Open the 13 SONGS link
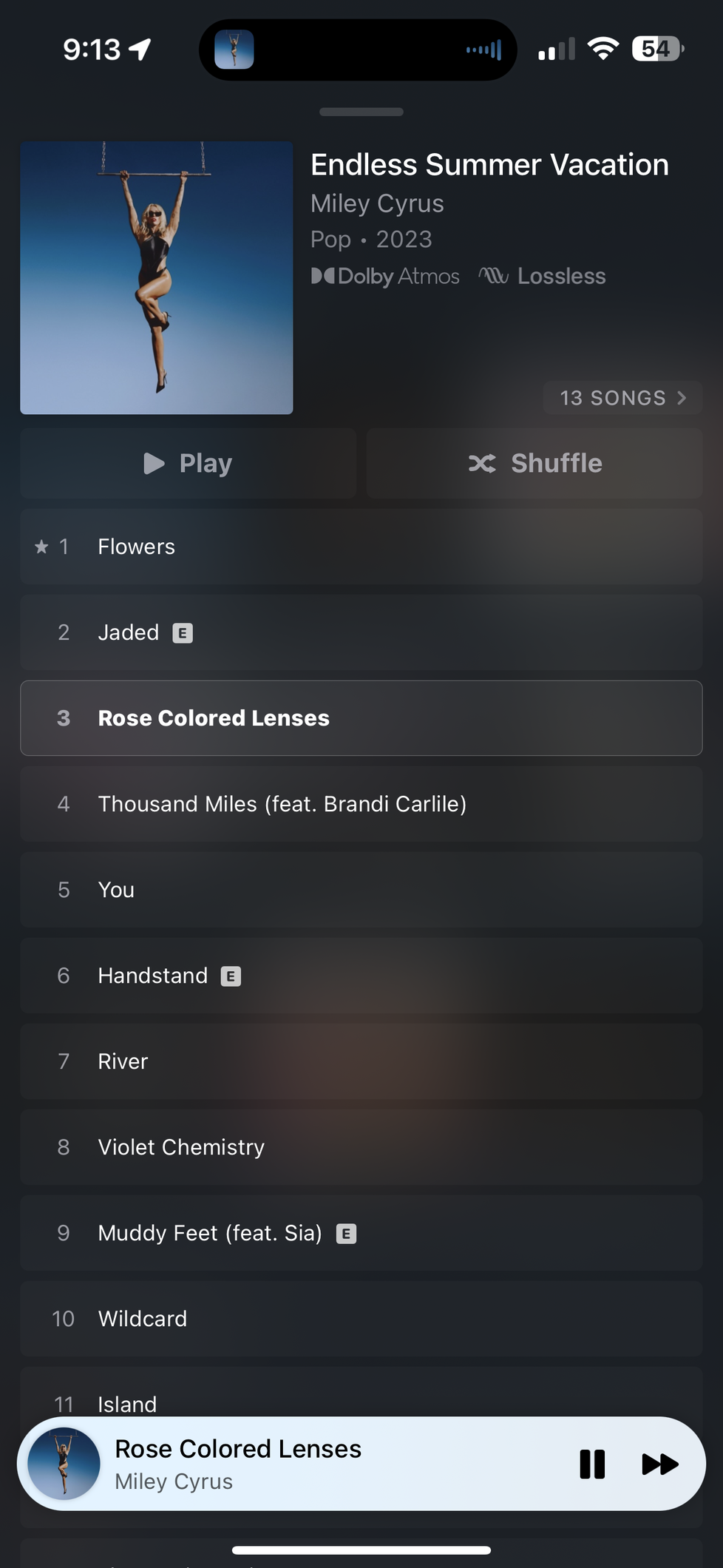 [x=622, y=398]
